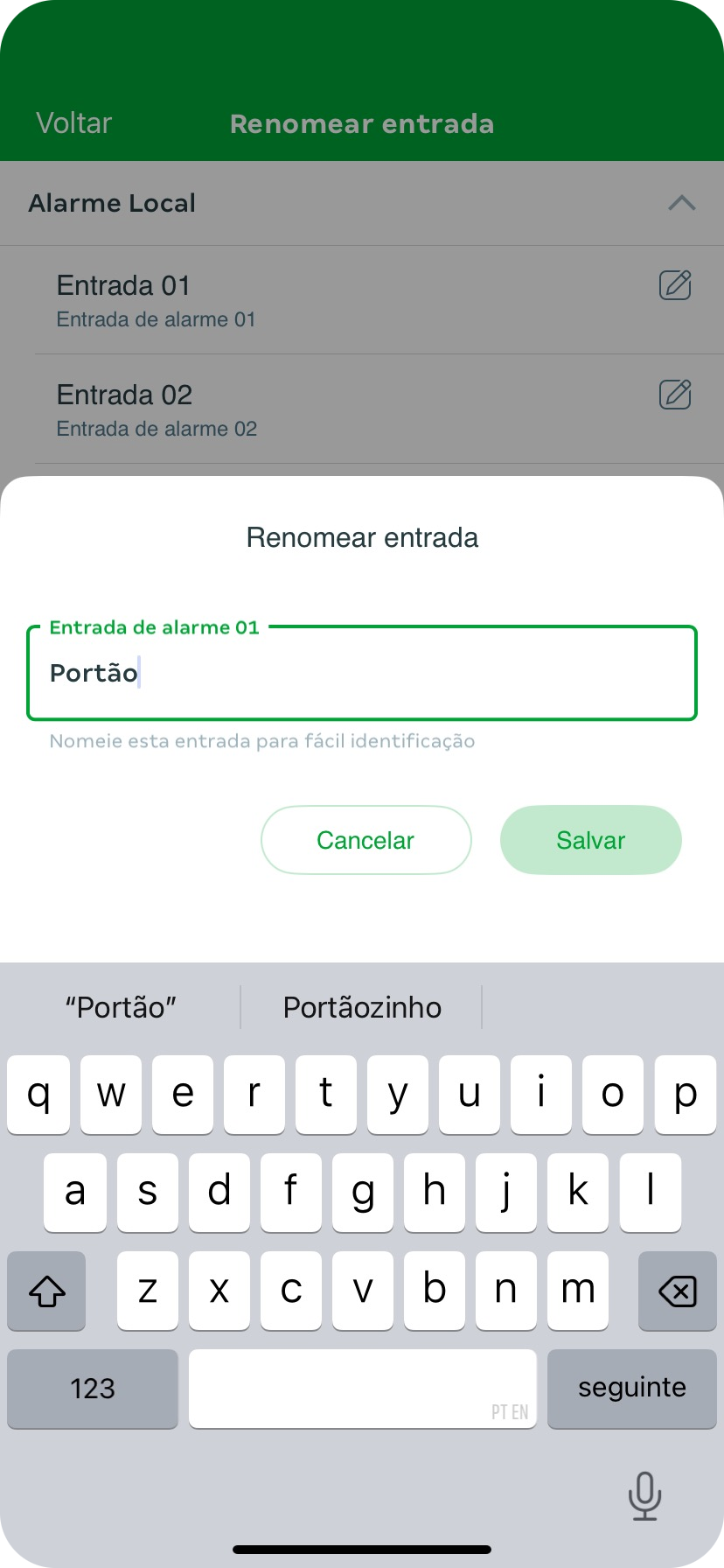Edit the name of Entrada 02

point(675,395)
